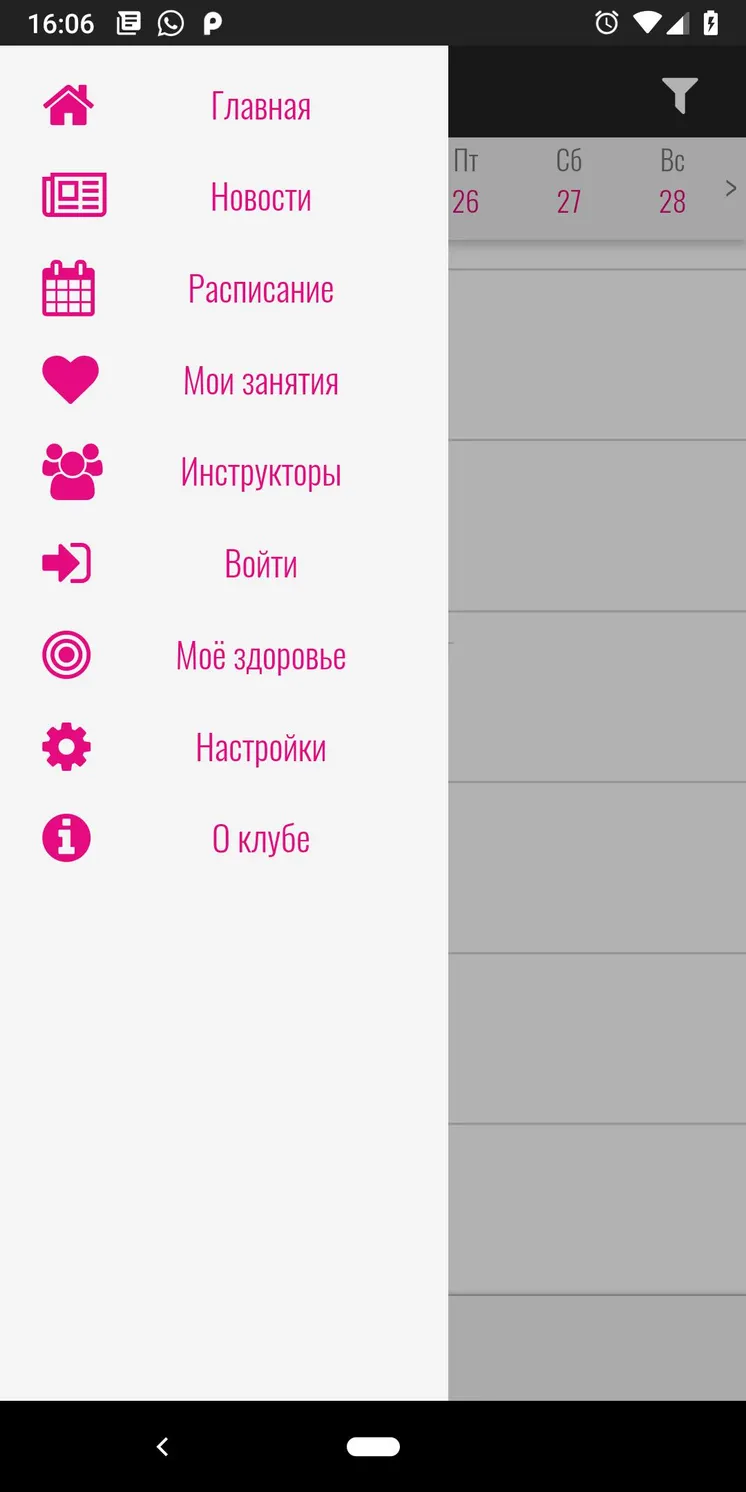Select Sunday 28 in the date strip
Screen dimensions: 746x1492
[x=672, y=182]
